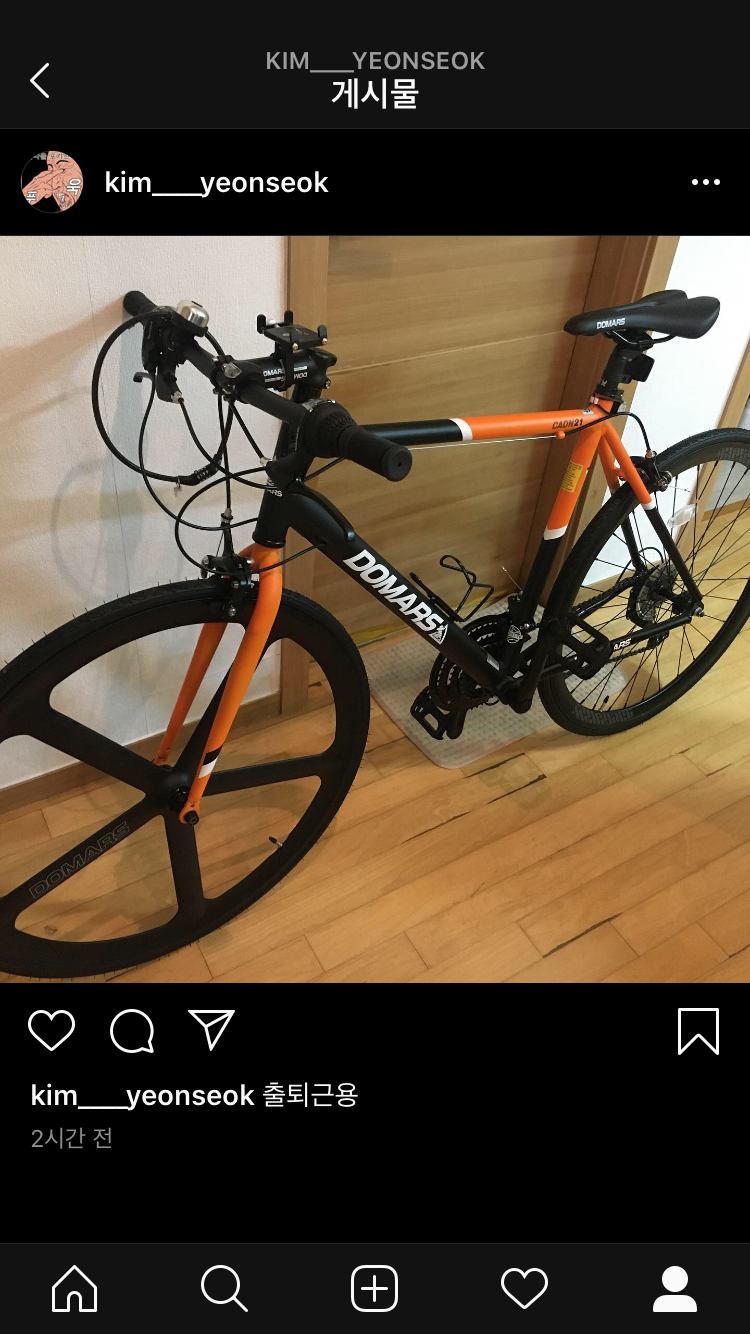Create a new post with the plus tab

coord(375,1288)
